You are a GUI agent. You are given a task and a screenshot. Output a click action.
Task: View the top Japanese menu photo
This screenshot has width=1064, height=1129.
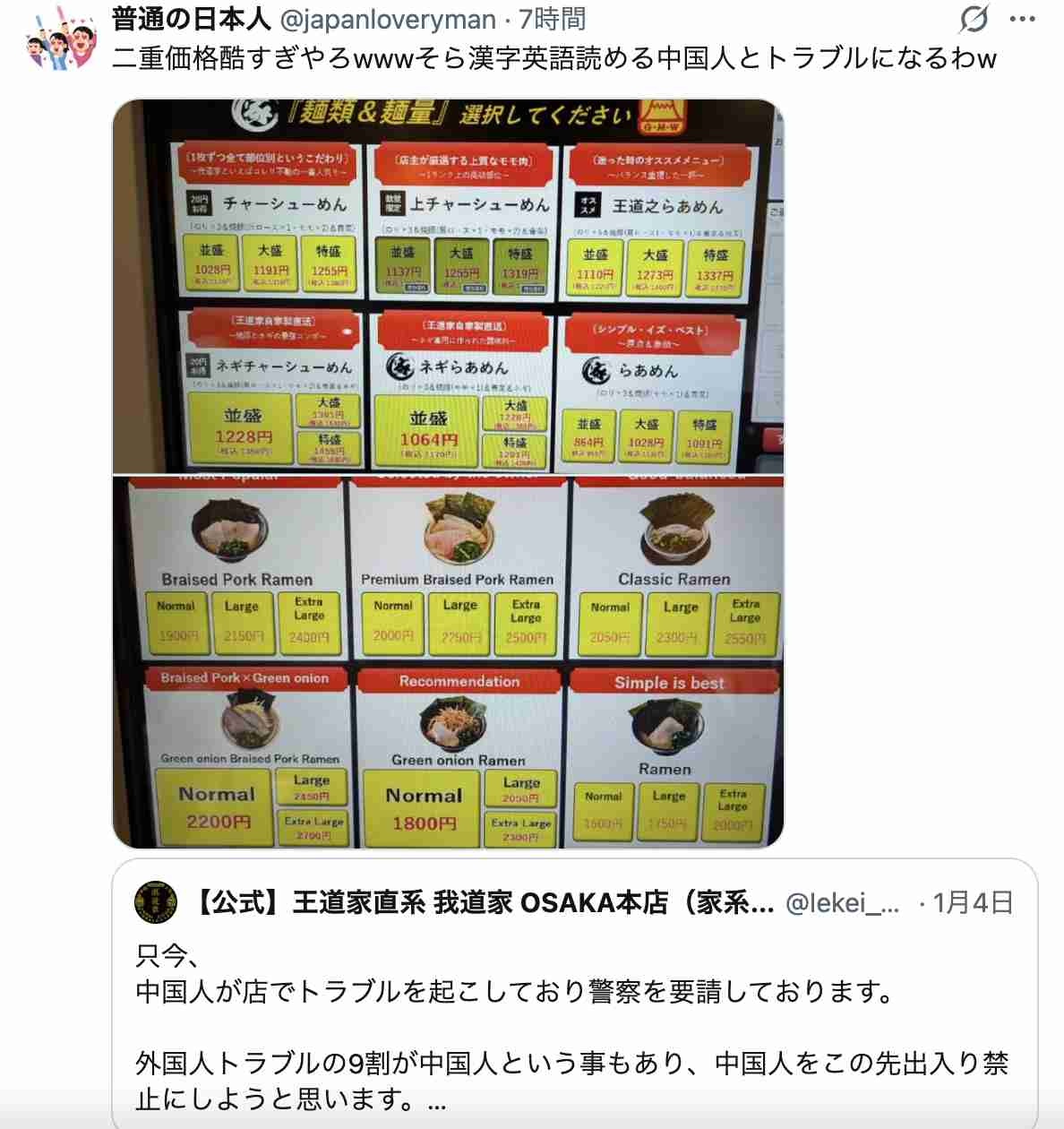448,287
